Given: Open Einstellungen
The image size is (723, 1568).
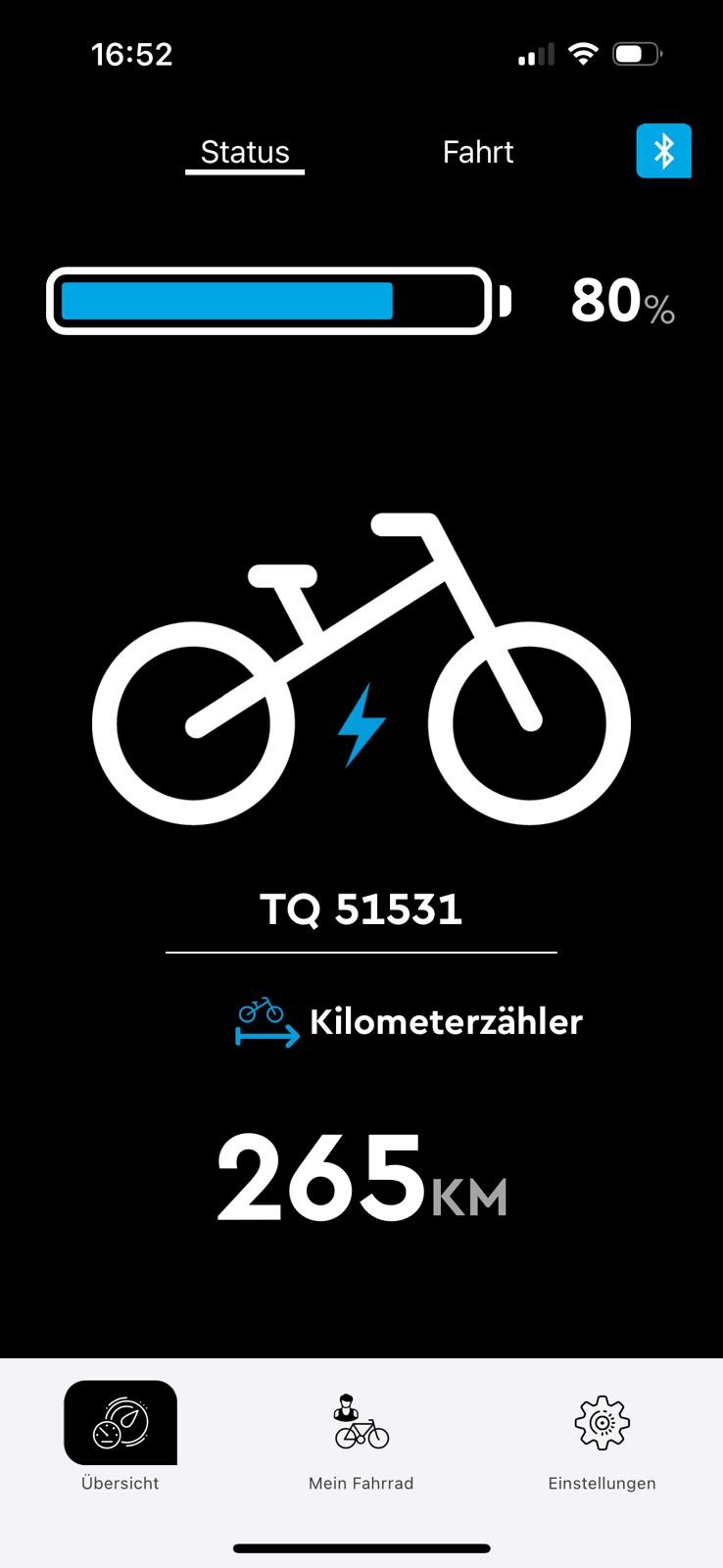Looking at the screenshot, I should point(602,1443).
